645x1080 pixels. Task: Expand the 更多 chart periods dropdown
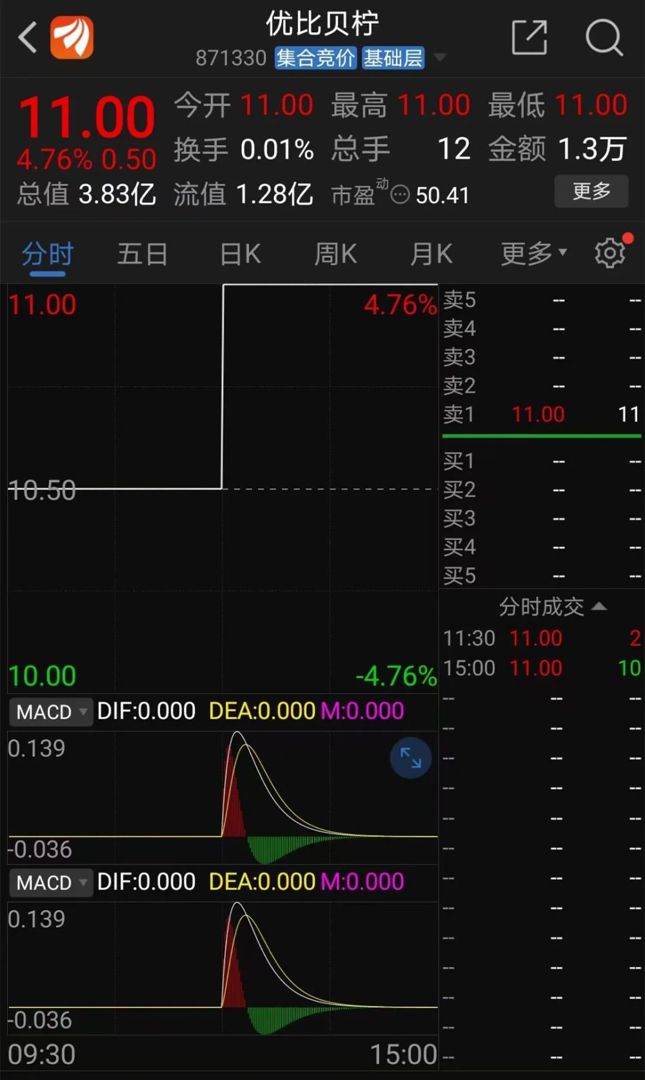534,254
